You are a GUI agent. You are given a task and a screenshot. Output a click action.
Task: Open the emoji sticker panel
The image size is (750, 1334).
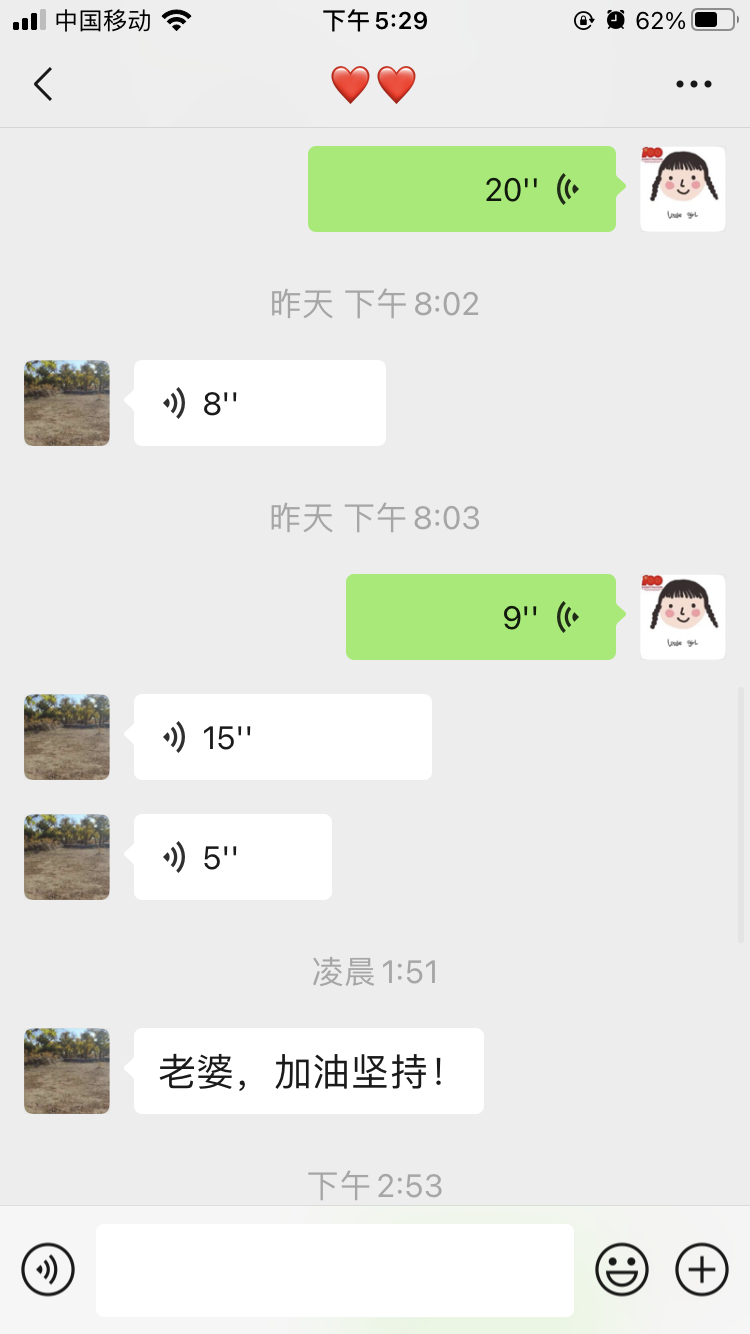[x=622, y=1270]
